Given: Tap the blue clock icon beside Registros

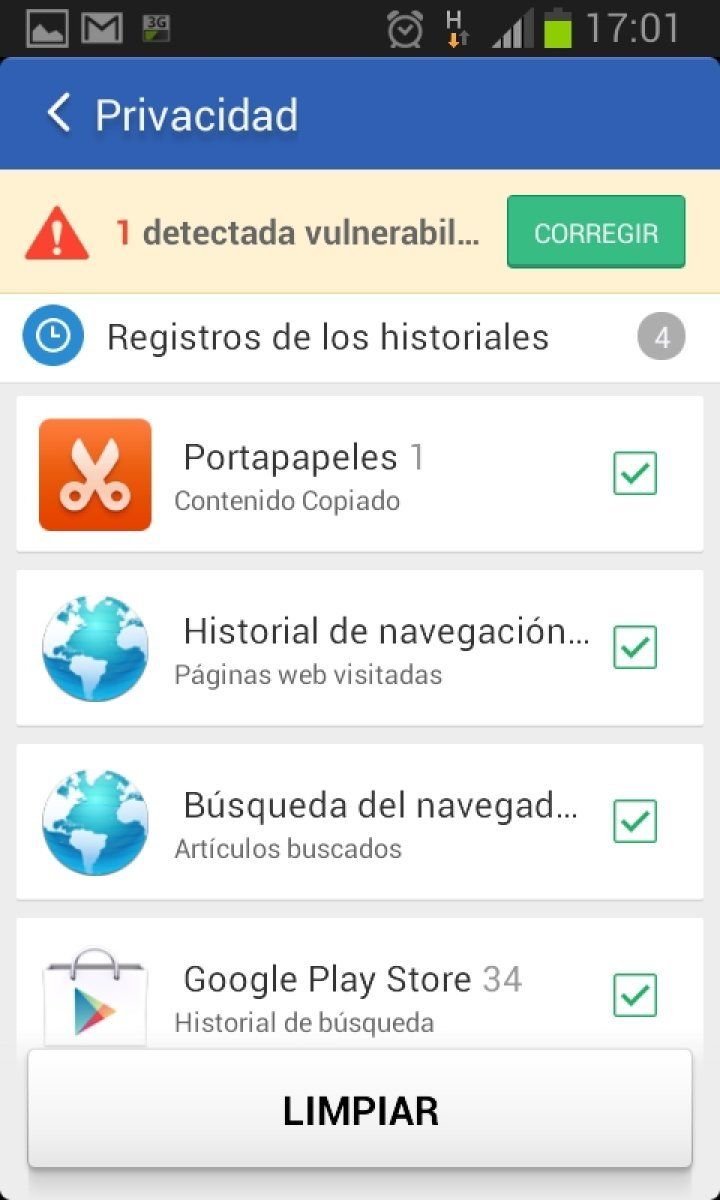Looking at the screenshot, I should [x=52, y=336].
